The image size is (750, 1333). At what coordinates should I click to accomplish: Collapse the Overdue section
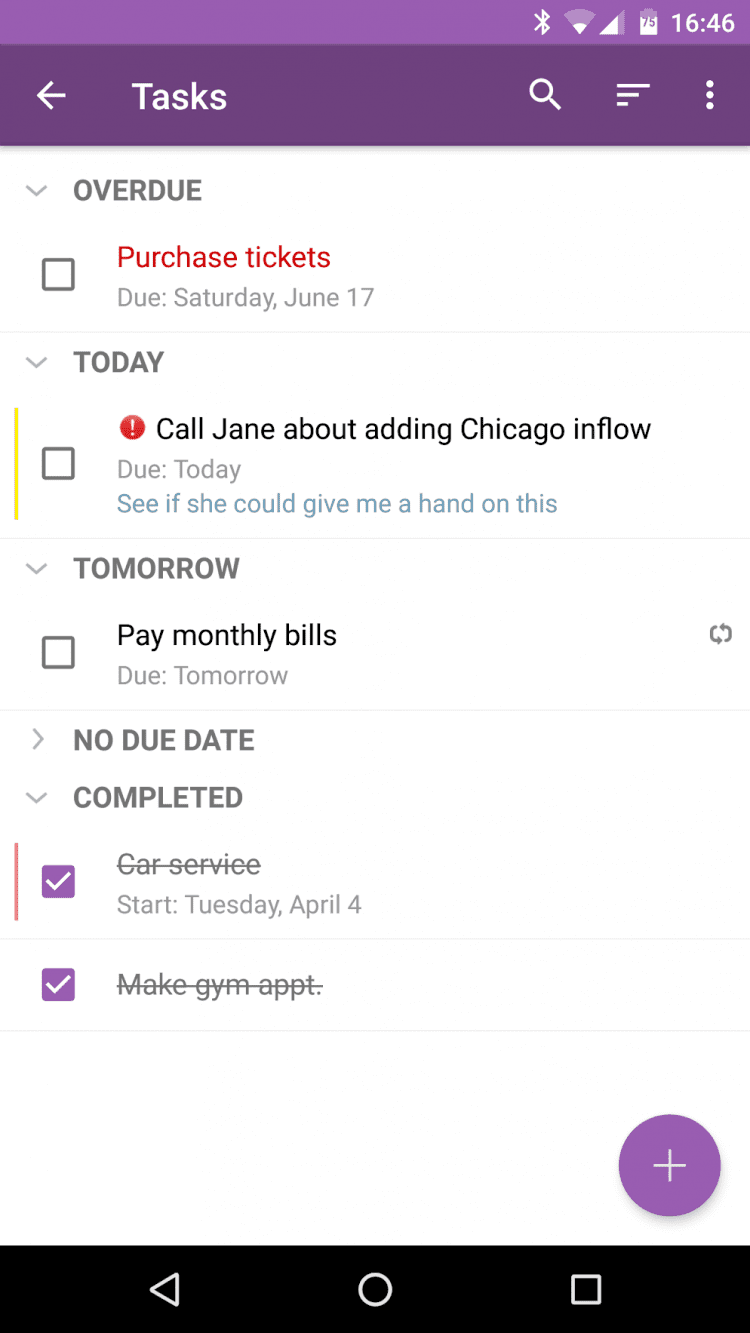pos(37,190)
